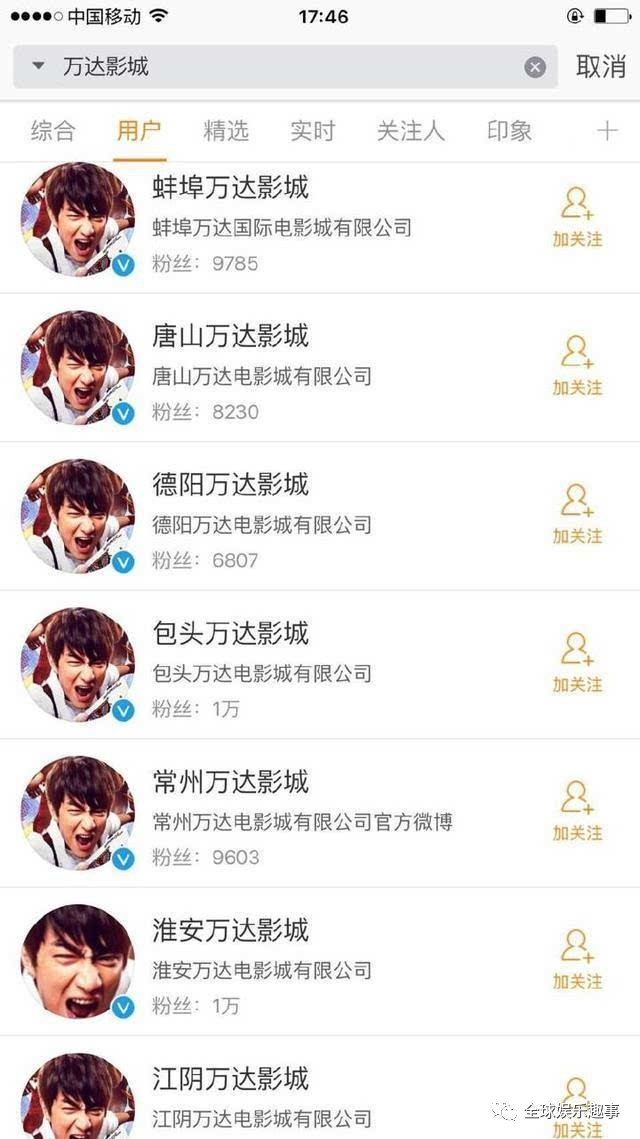Open the 实时 tab
The width and height of the screenshot is (640, 1139).
pyautogui.click(x=312, y=131)
